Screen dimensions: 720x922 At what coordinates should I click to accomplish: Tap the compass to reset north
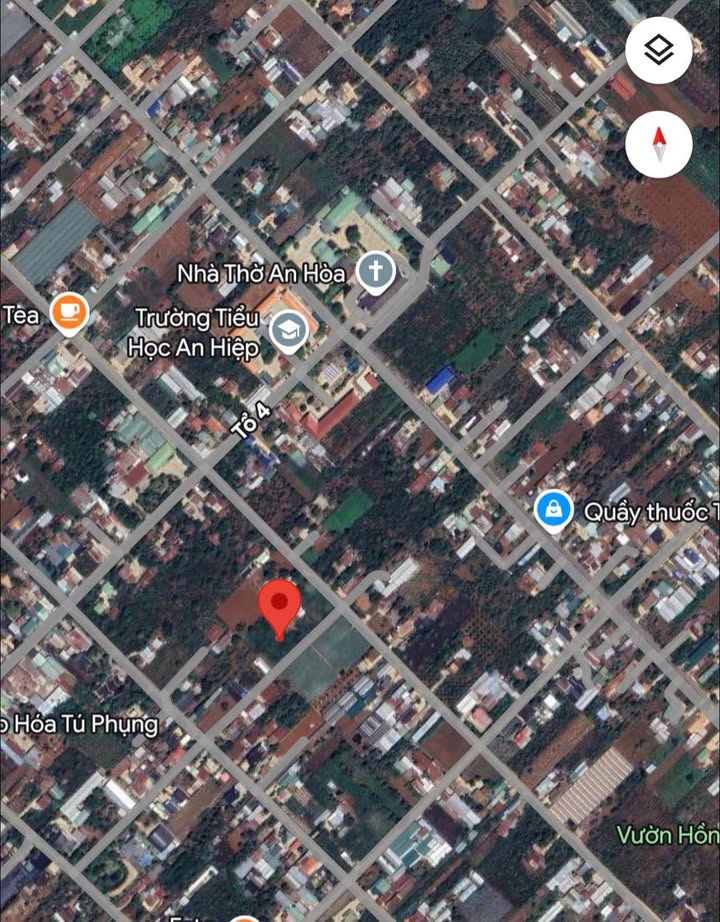pos(658,144)
